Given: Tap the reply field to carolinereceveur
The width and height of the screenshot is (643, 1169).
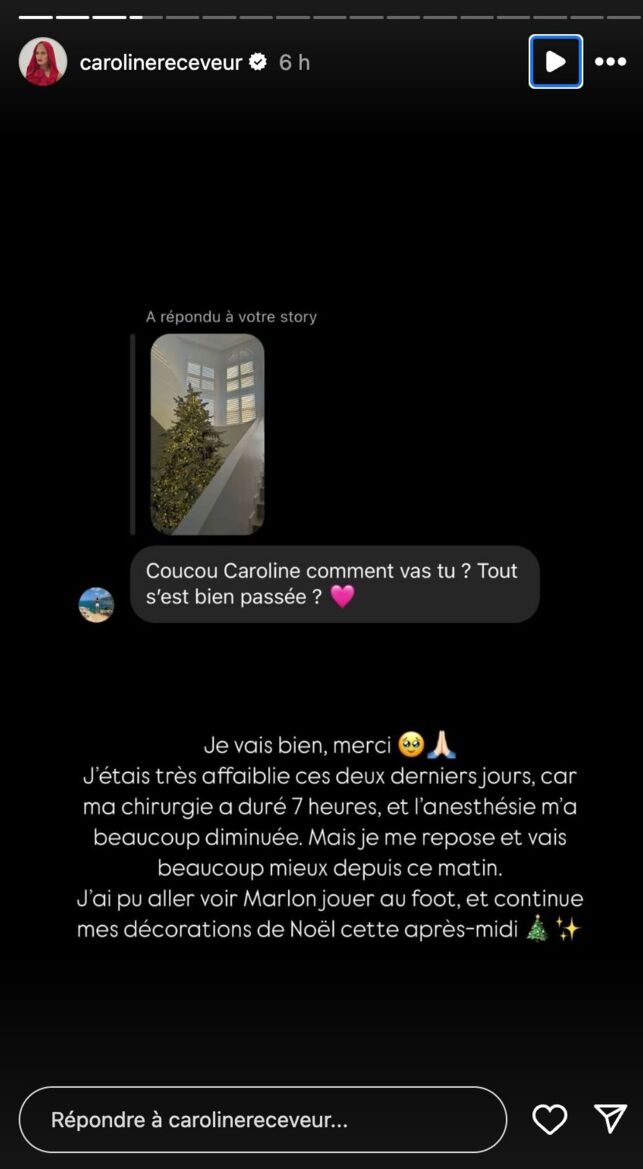Looking at the screenshot, I should point(262,1120).
